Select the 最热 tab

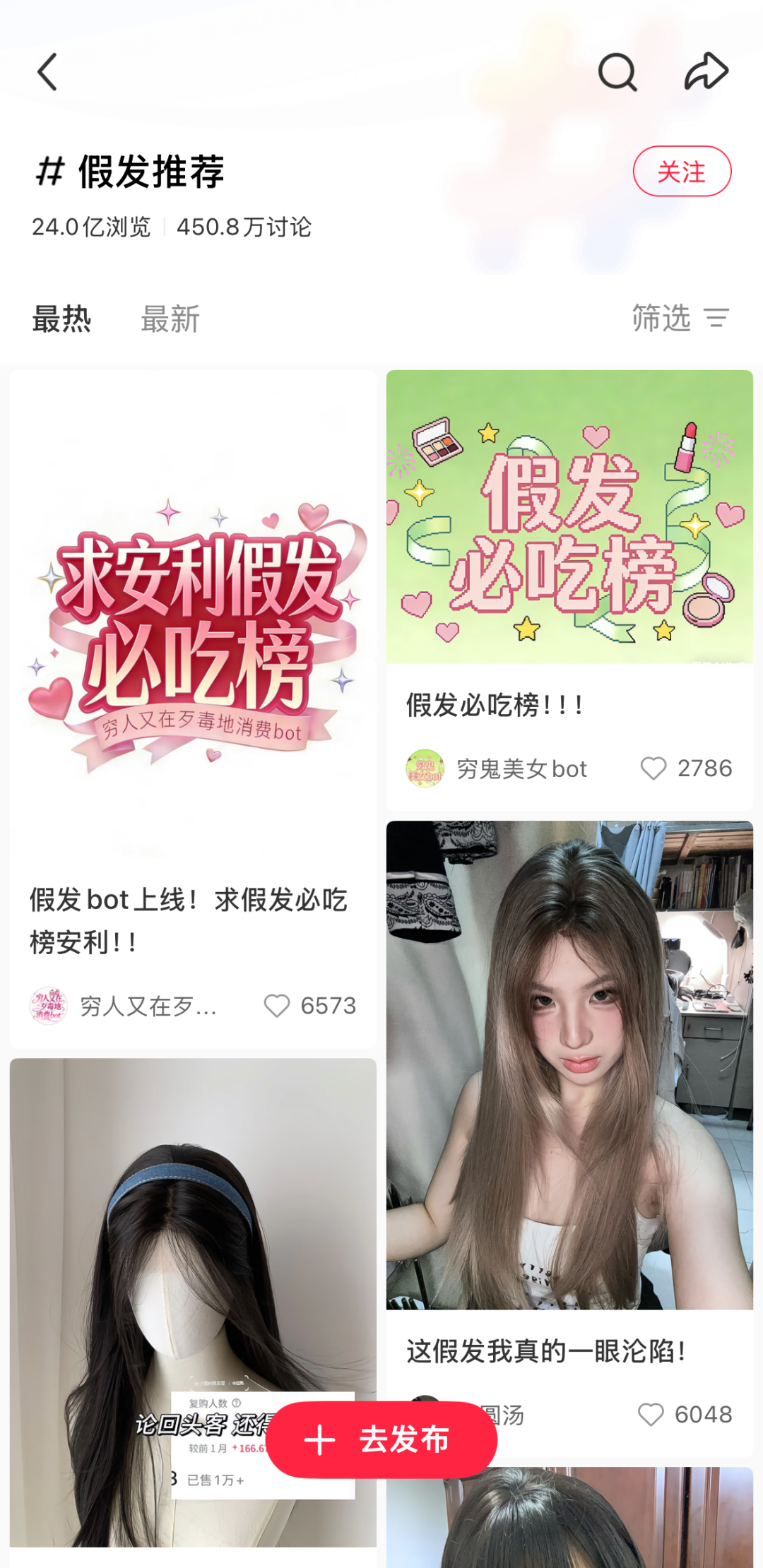click(x=62, y=319)
